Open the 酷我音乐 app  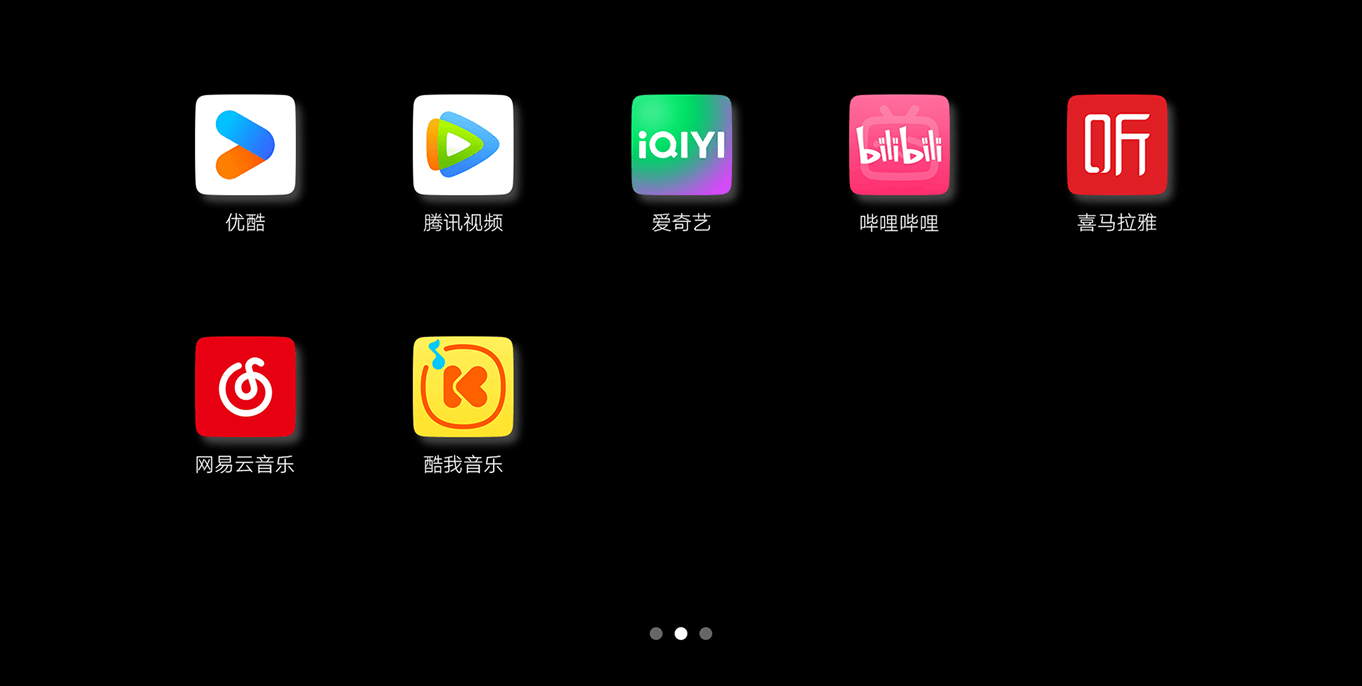click(463, 387)
